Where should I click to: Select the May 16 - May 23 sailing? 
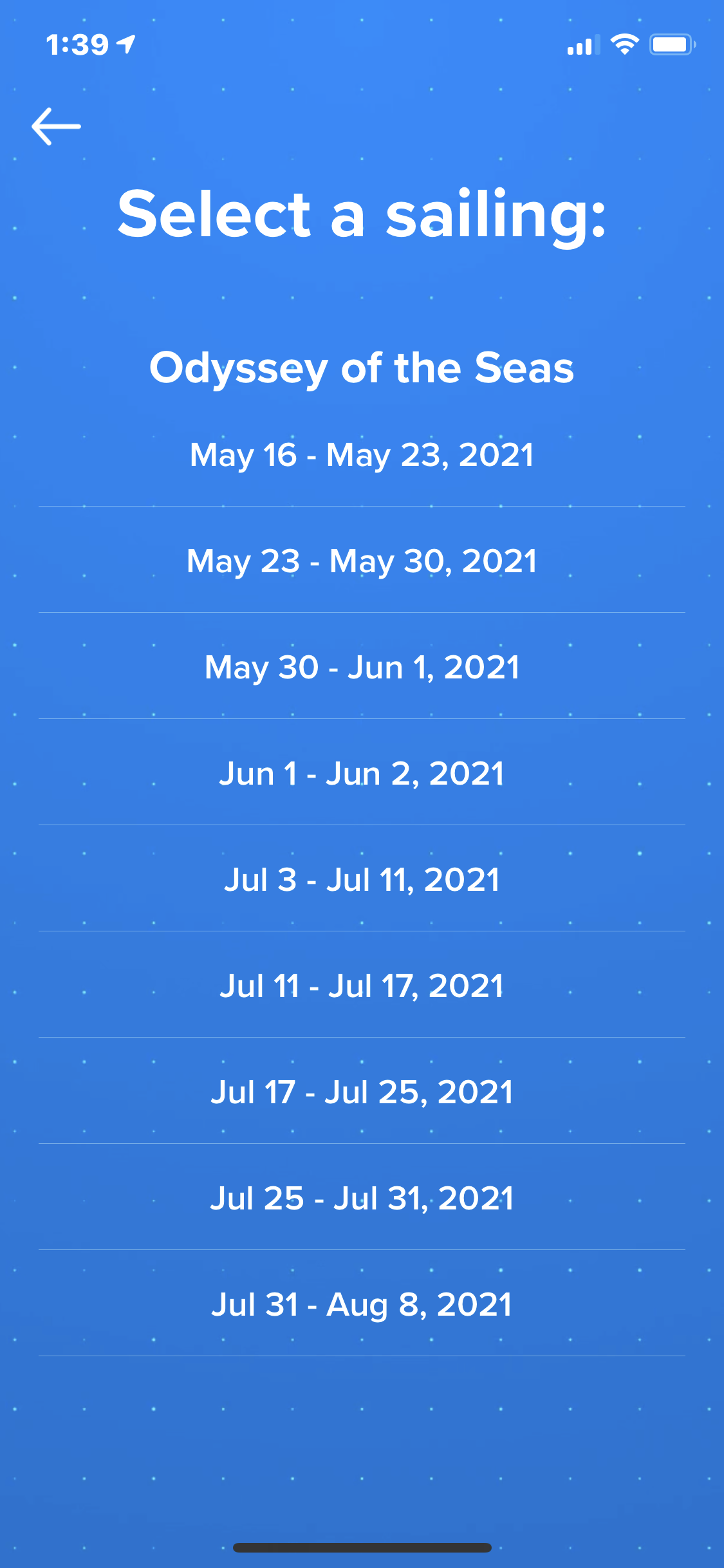click(362, 454)
